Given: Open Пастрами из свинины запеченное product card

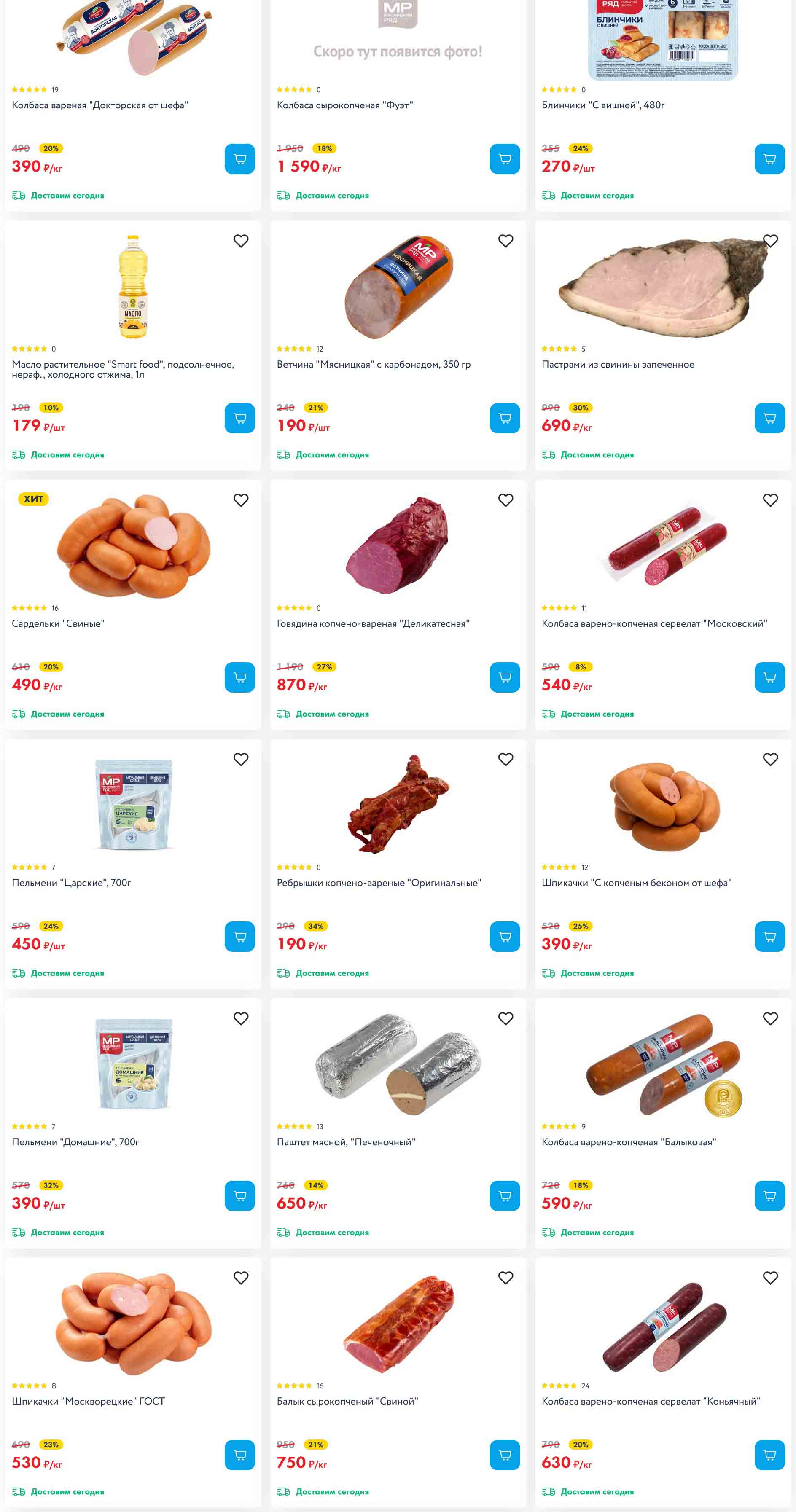Looking at the screenshot, I should click(618, 365).
